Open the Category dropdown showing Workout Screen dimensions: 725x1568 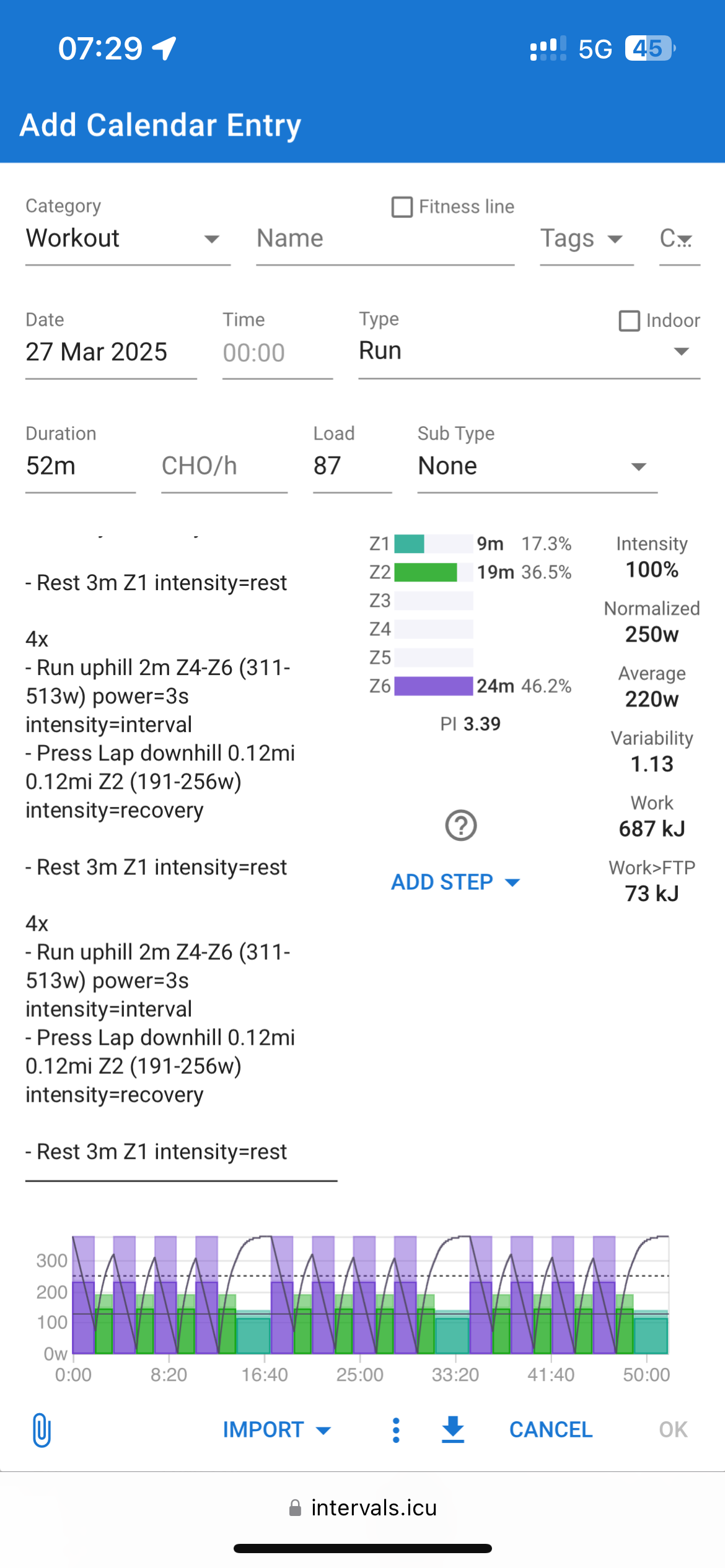[128, 239]
